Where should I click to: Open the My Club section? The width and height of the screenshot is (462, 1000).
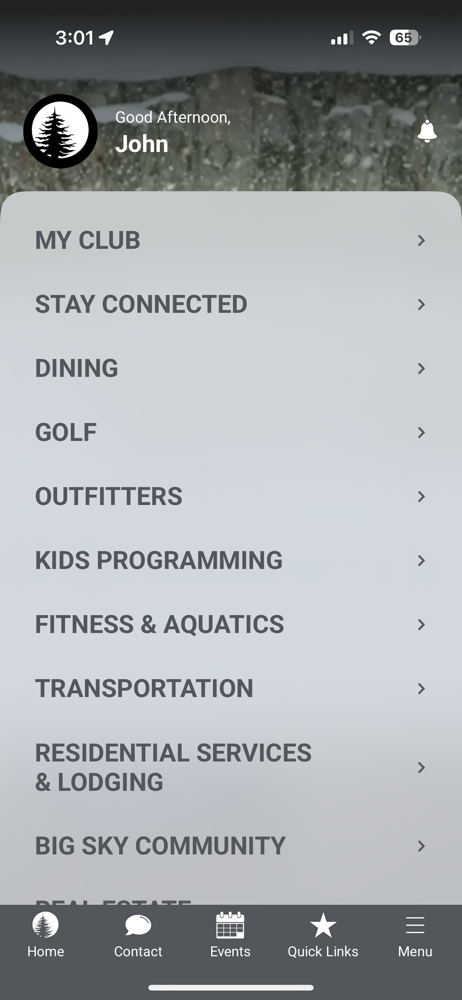(x=231, y=240)
